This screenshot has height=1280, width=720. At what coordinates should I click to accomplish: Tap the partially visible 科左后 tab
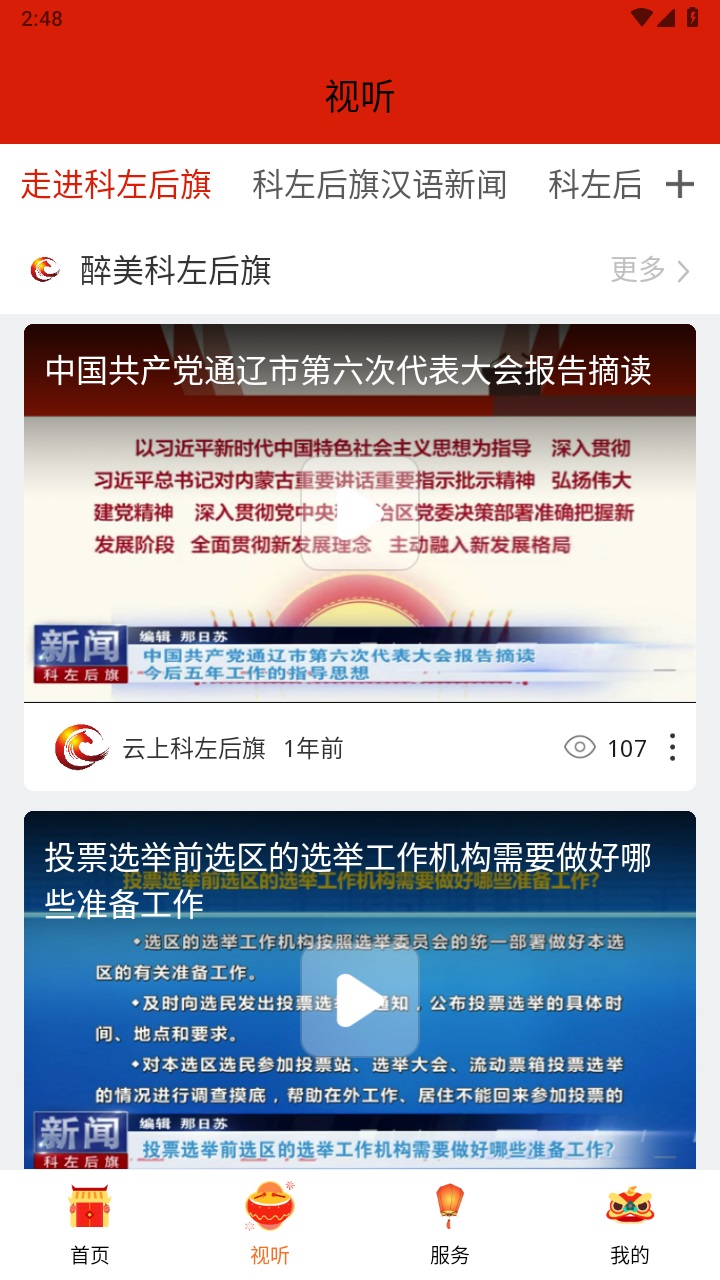[597, 186]
